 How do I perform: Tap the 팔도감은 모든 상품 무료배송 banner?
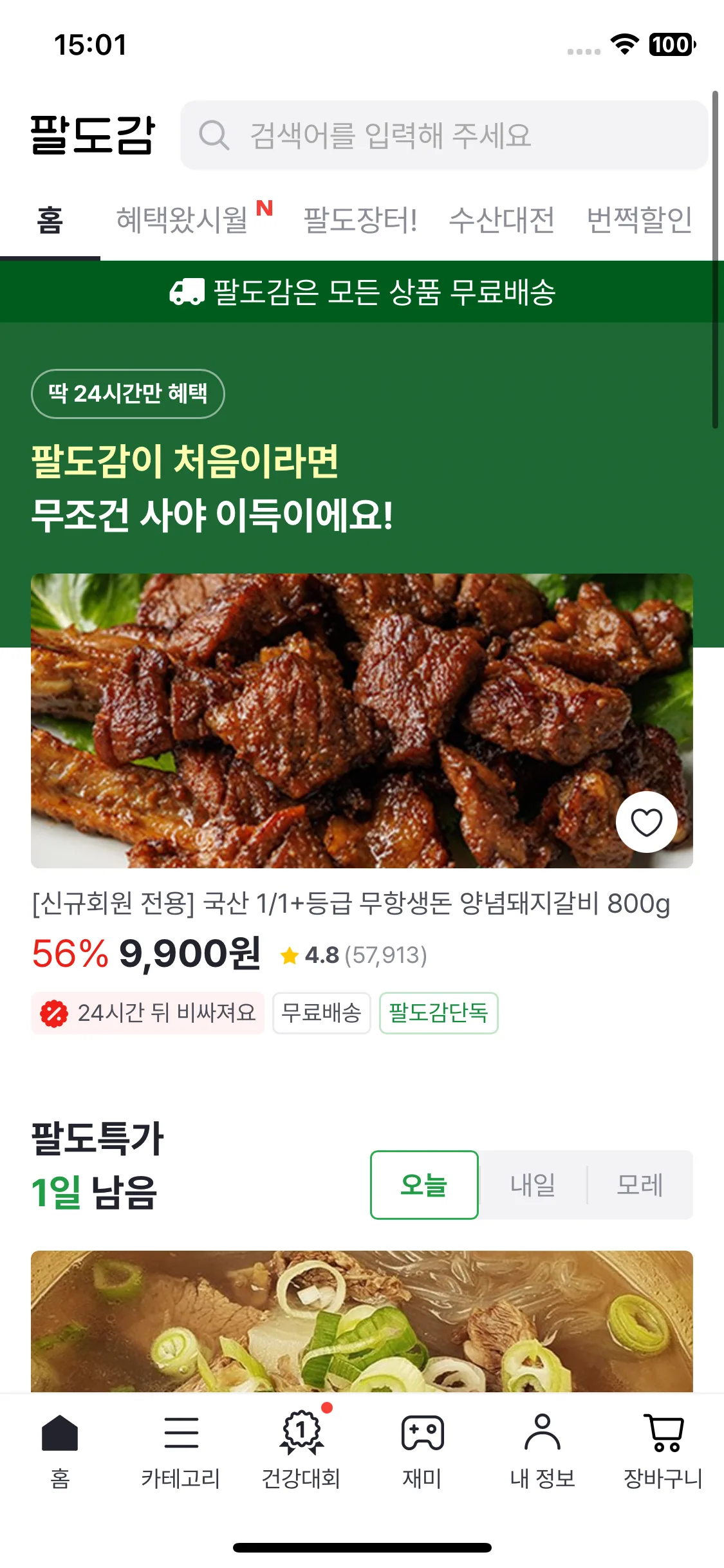click(362, 292)
